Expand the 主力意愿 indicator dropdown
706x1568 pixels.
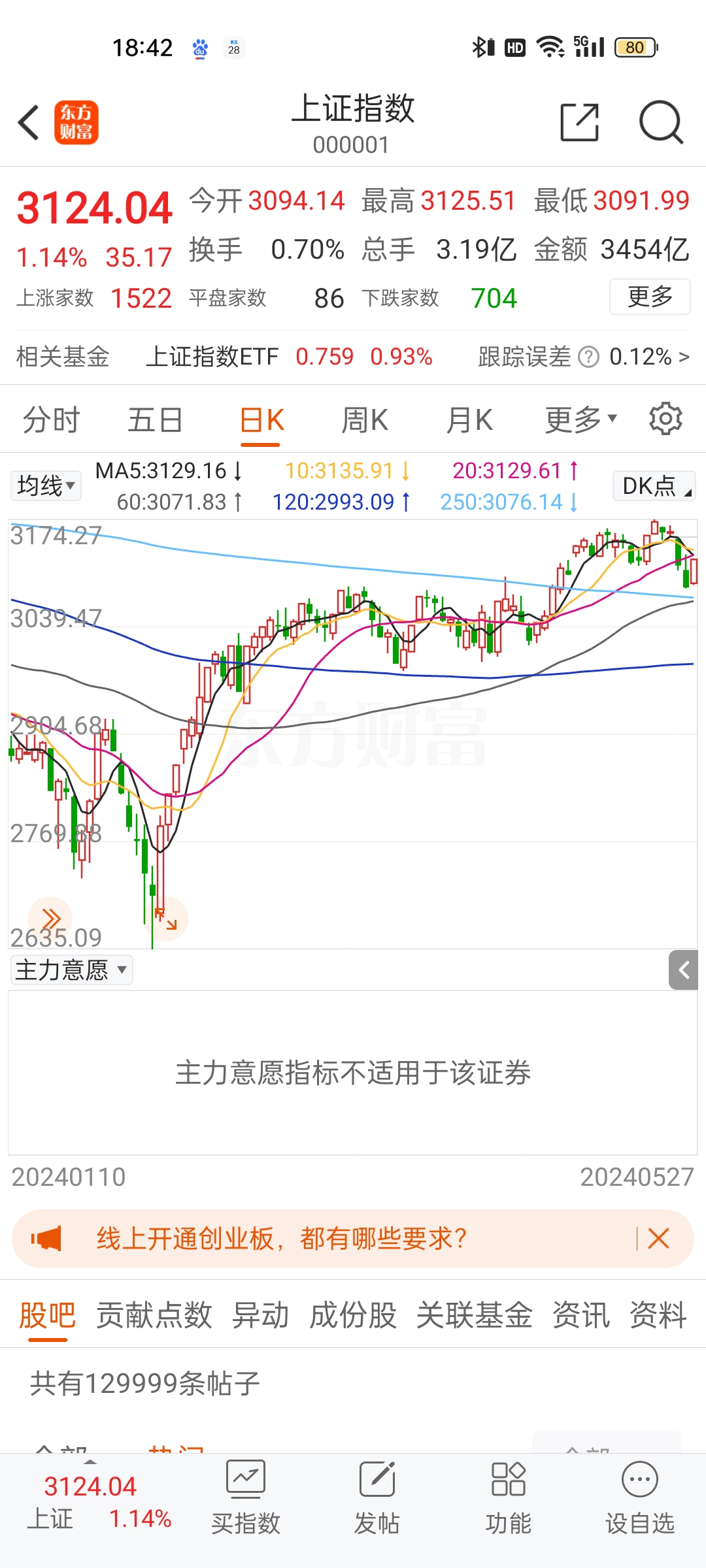tap(71, 970)
